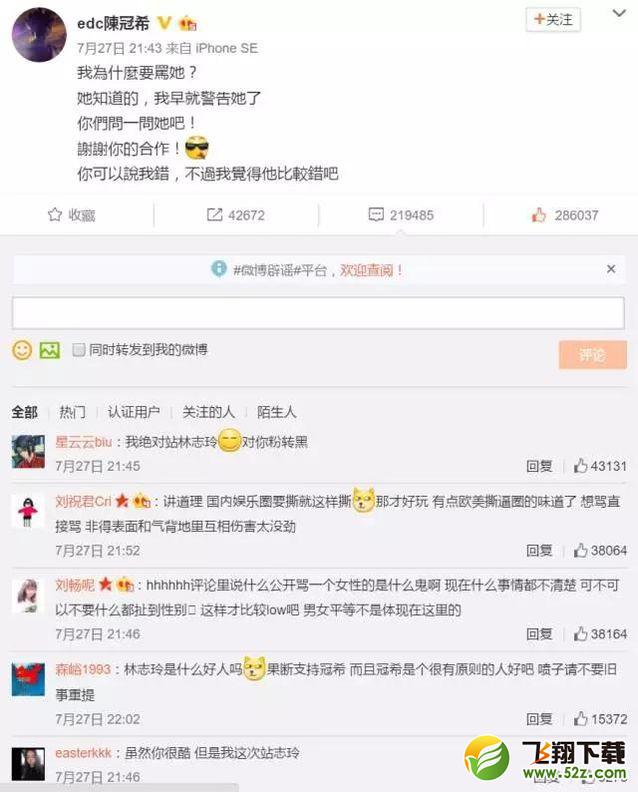This screenshot has height=792, width=638.
Task: Switch to the 热门 comments tab
Action: tap(72, 411)
